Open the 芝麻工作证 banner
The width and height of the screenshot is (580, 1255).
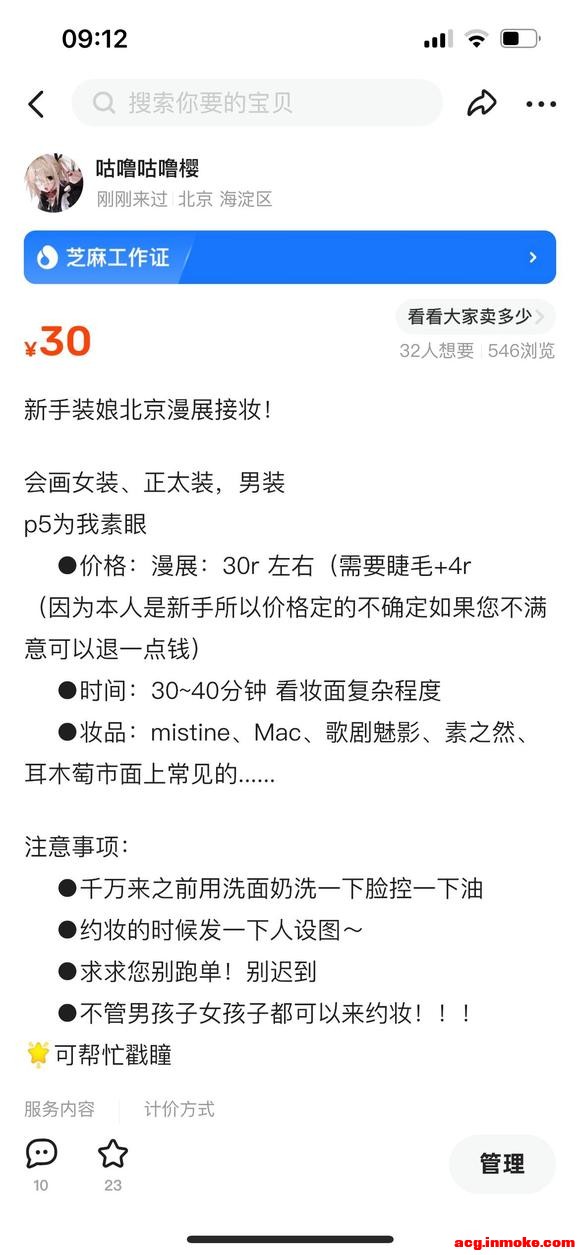(x=290, y=258)
